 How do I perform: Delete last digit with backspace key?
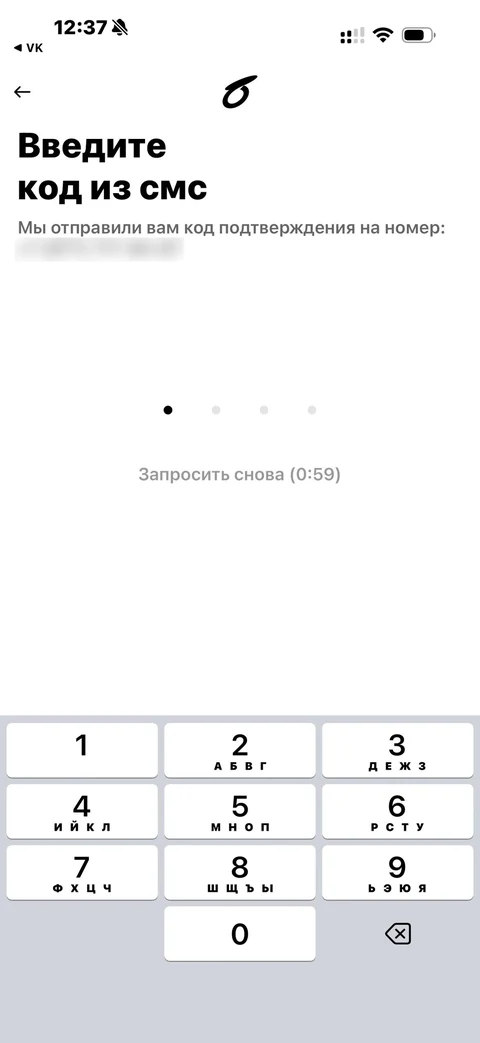click(x=398, y=934)
